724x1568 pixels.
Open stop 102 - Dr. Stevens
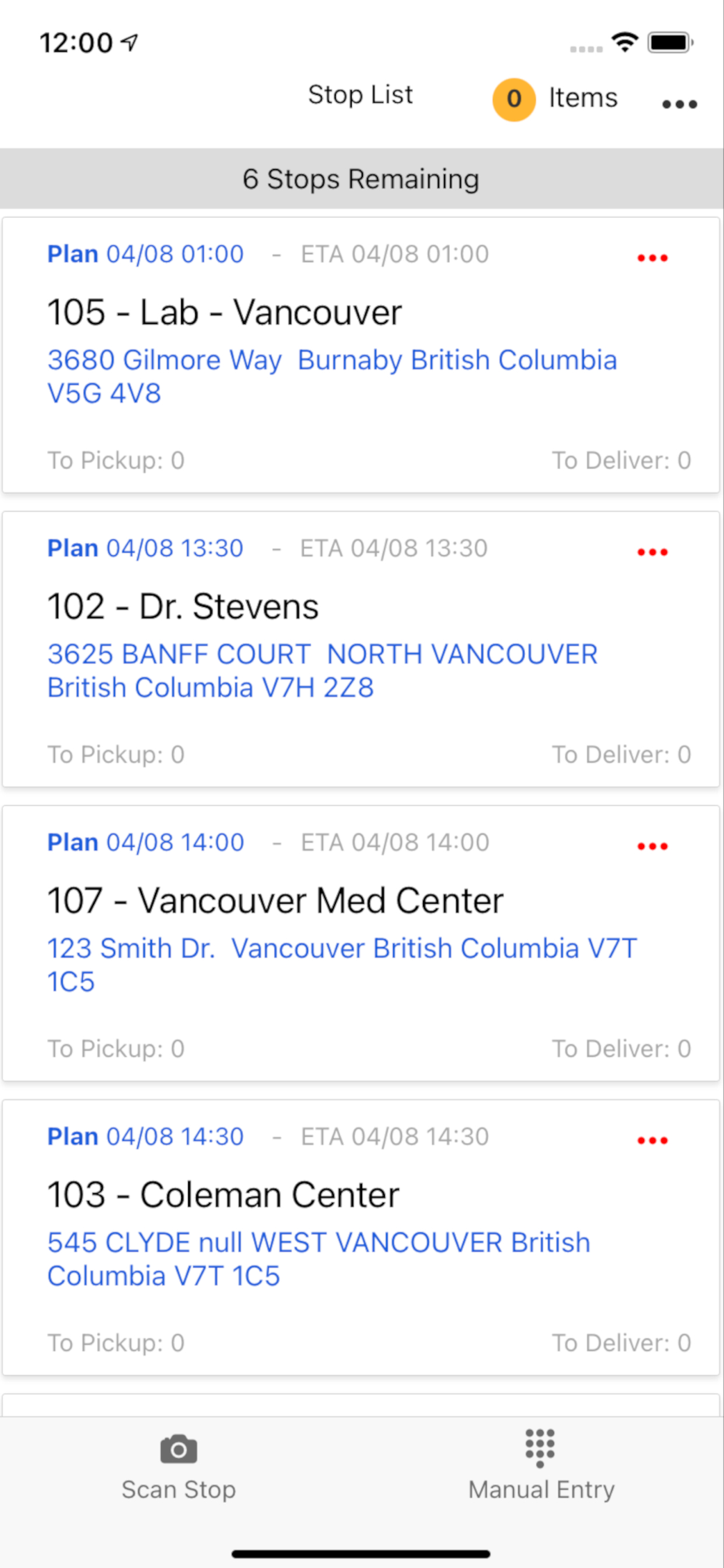click(183, 607)
